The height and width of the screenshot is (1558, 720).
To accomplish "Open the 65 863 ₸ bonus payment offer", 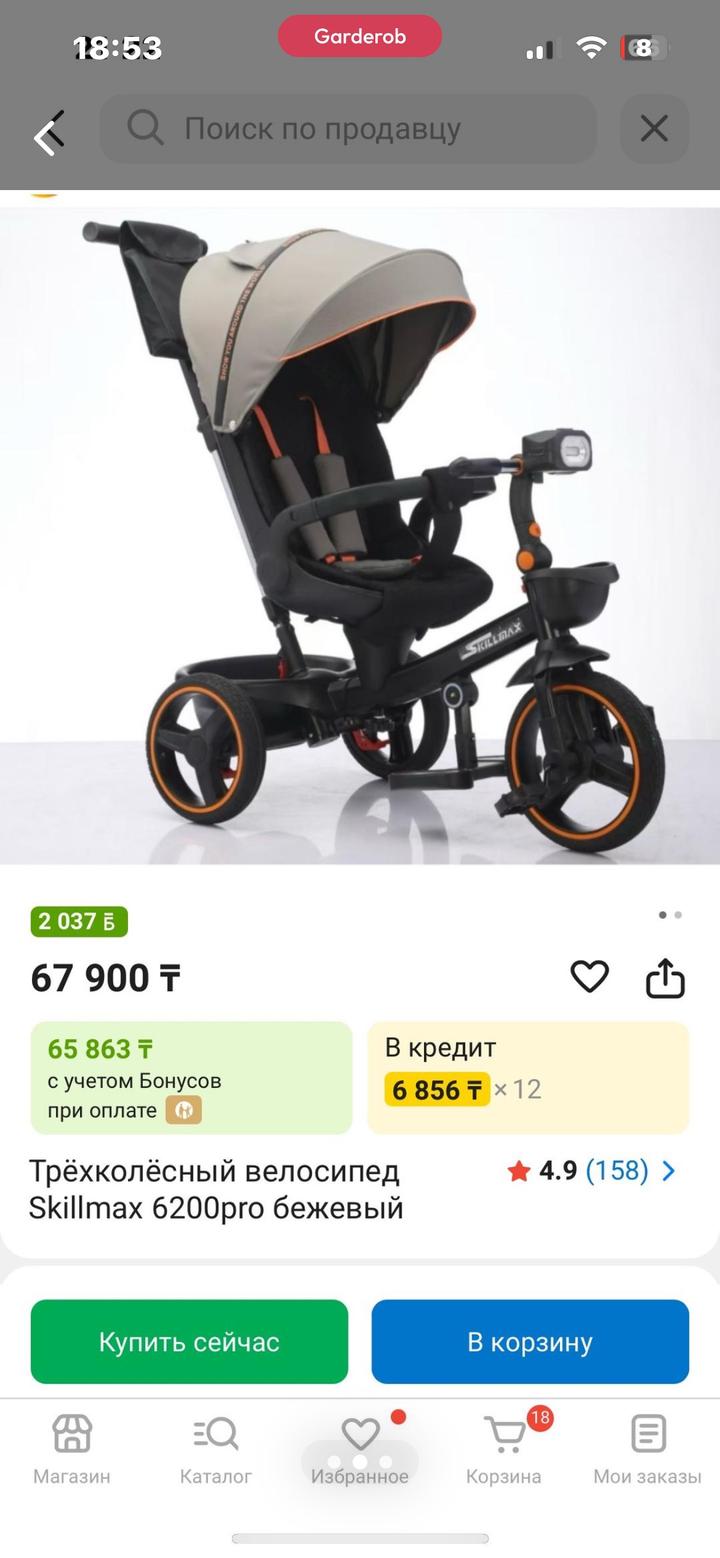I will [191, 1078].
